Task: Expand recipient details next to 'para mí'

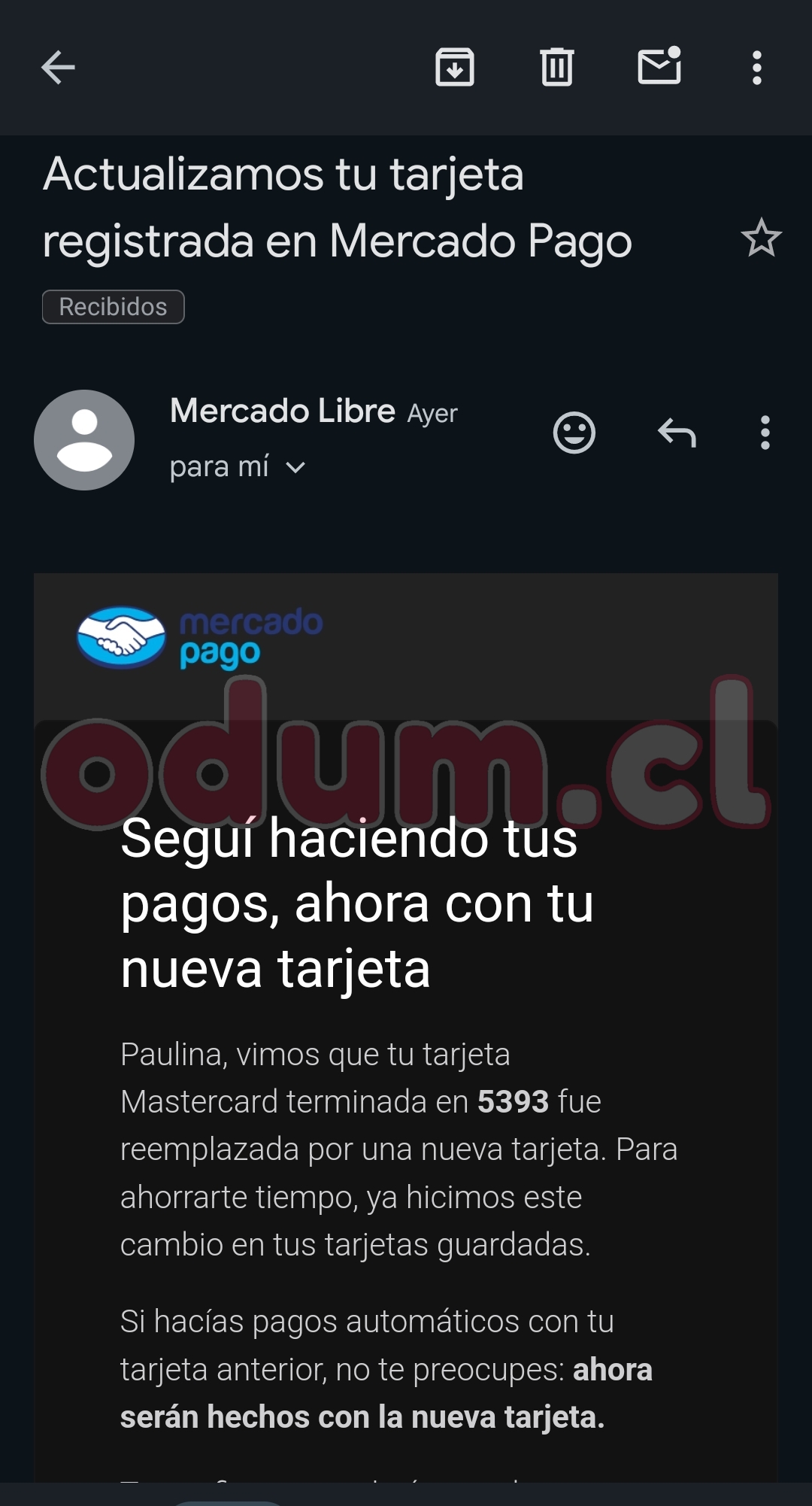Action: tap(296, 468)
